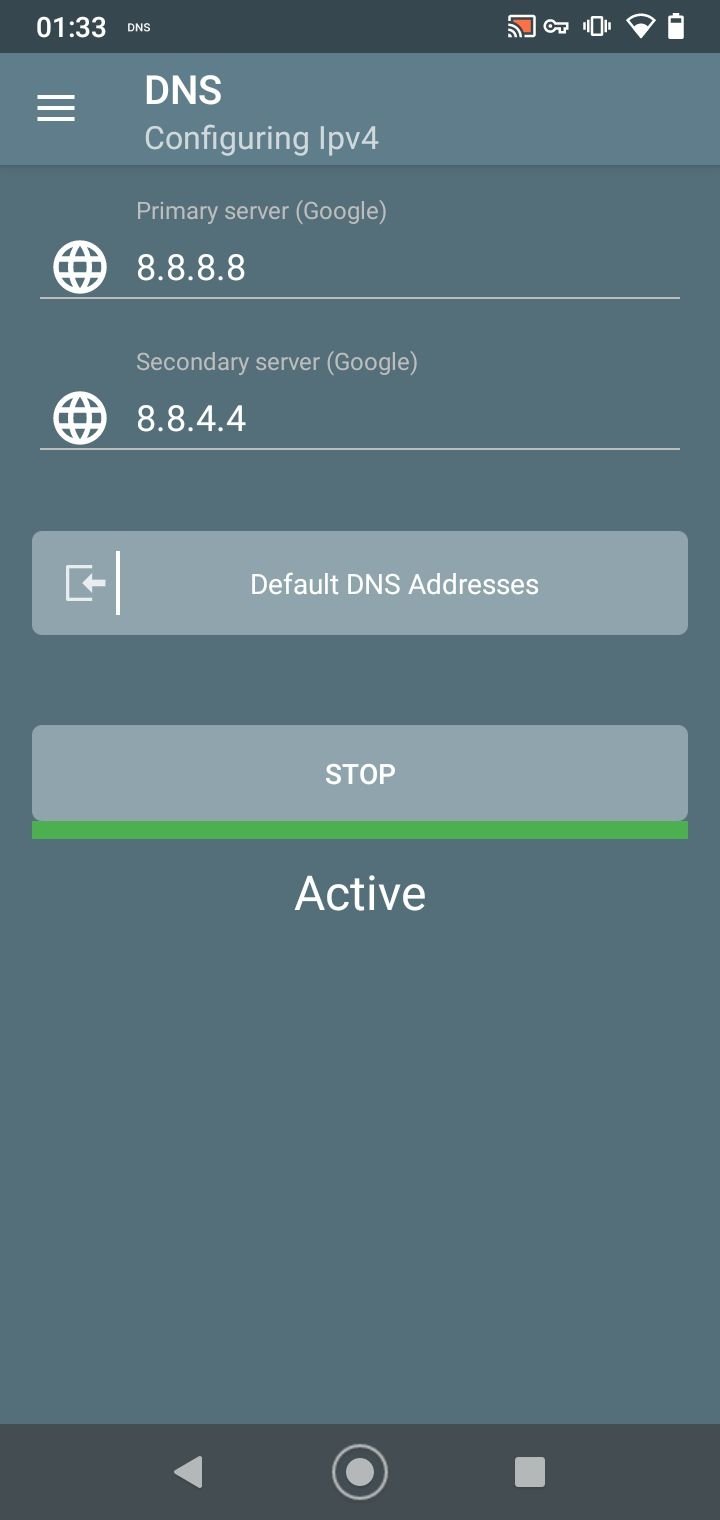Screen dimensions: 720x1520
Task: Open the hamburger drawer menu
Action: (56, 108)
